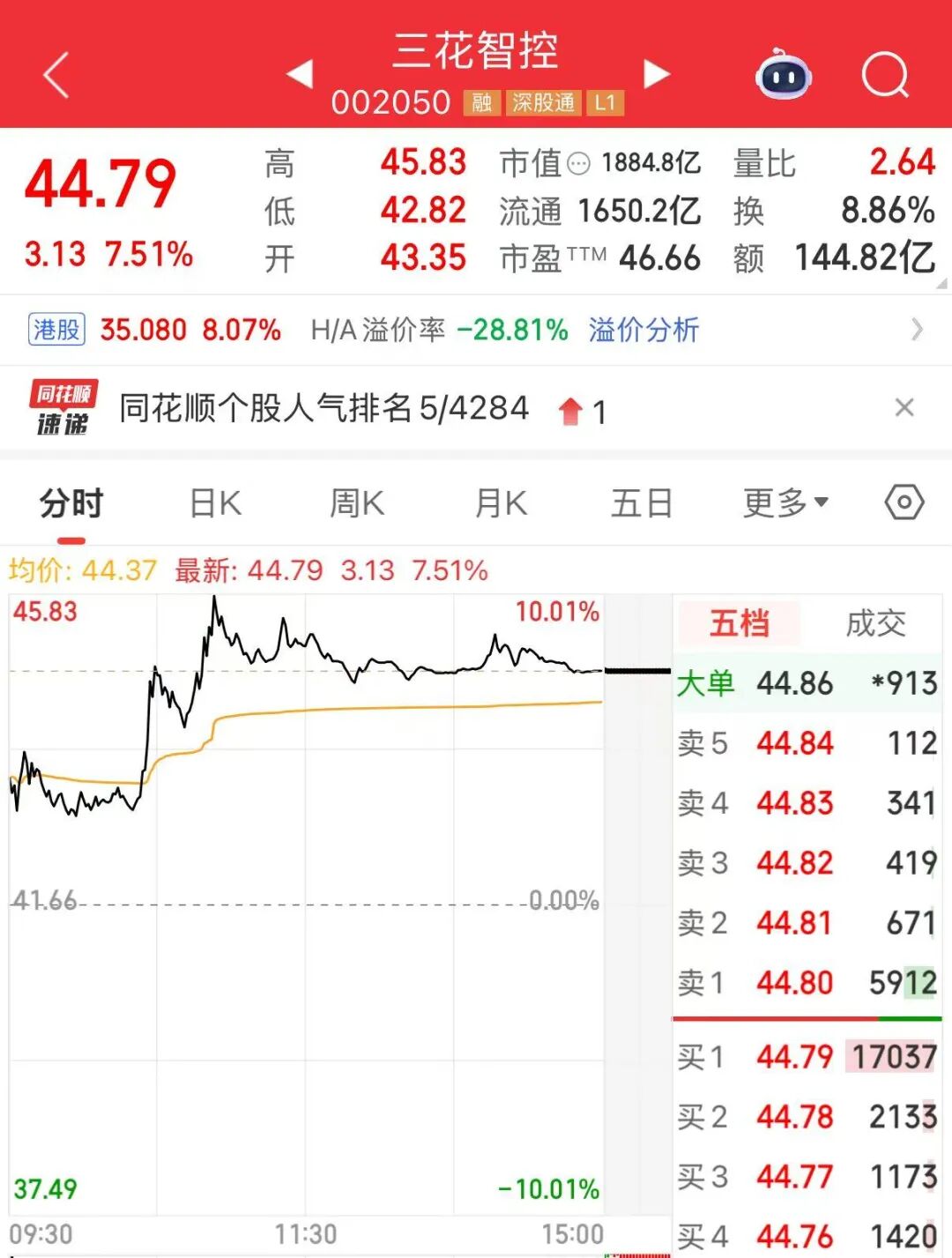Open the 同花顺个股人气排名 5/4284 notice
Viewport: 952px width, 1258px height.
point(324,409)
